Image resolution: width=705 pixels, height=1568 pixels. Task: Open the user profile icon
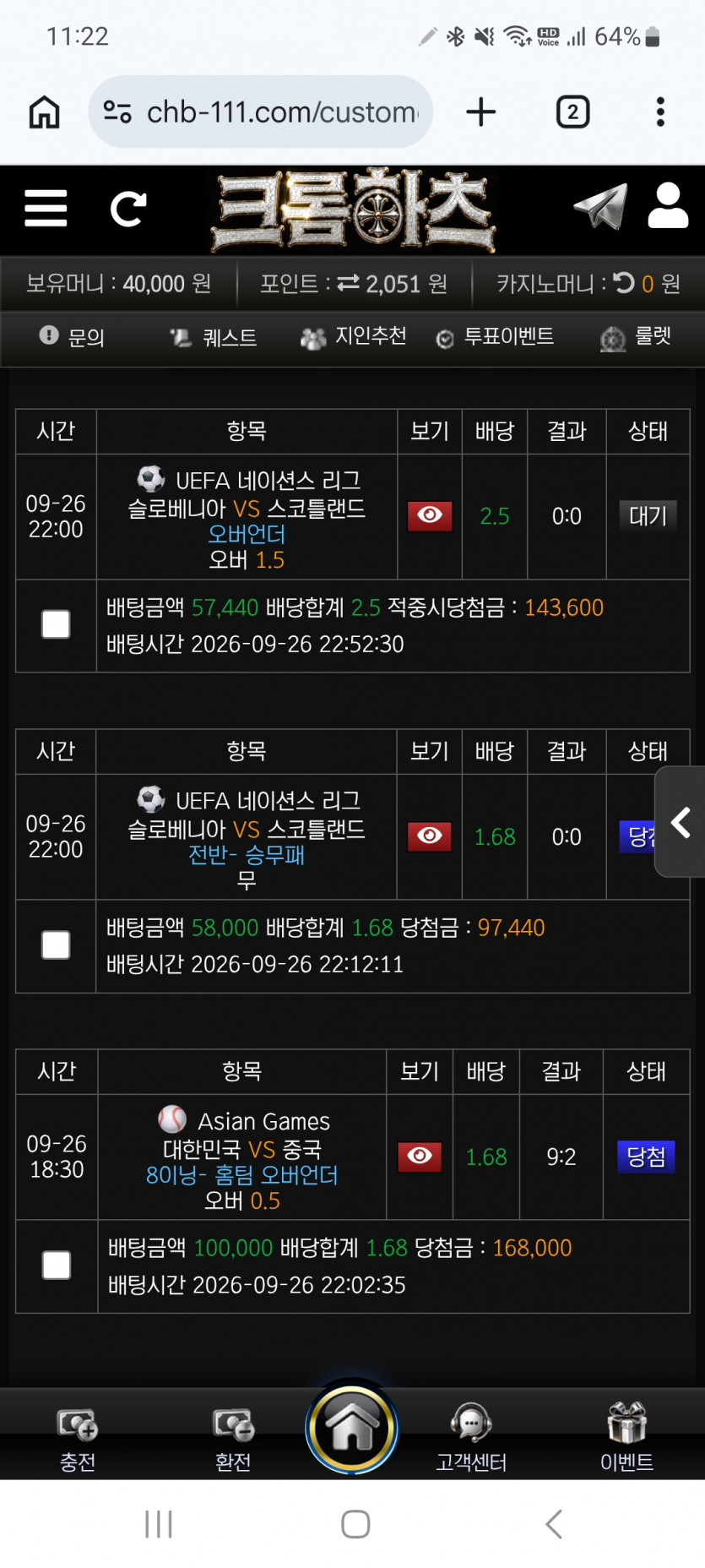pos(668,205)
